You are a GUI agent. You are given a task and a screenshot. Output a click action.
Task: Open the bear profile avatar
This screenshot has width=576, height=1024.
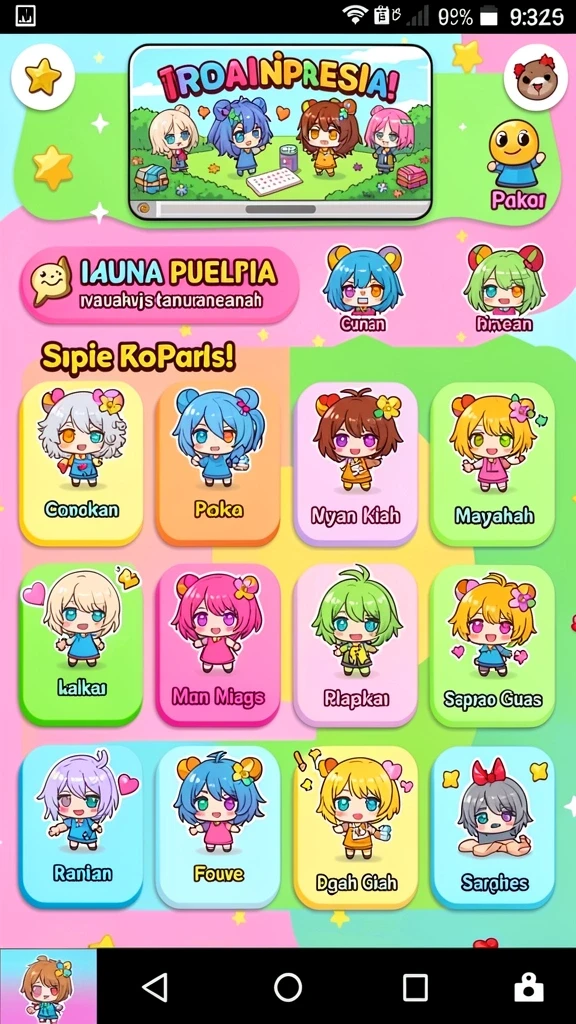tap(536, 78)
